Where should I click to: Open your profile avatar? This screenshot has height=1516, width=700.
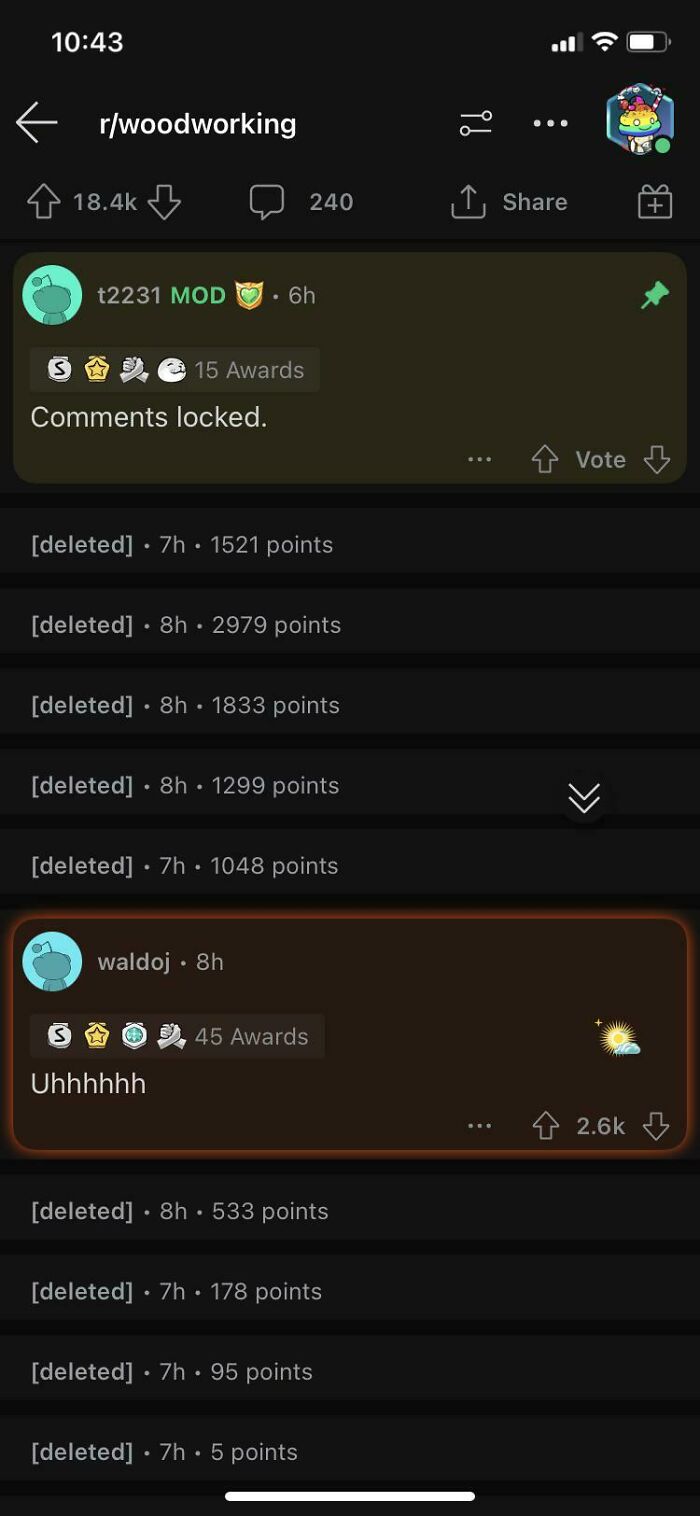[x=639, y=120]
